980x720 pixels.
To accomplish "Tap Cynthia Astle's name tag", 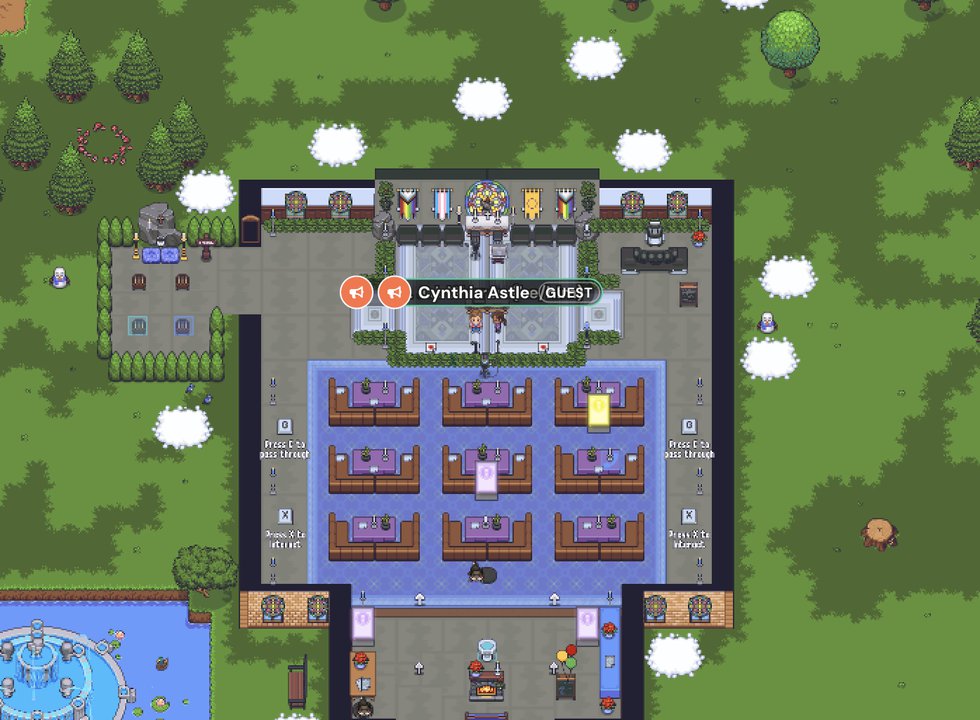I will pos(476,292).
